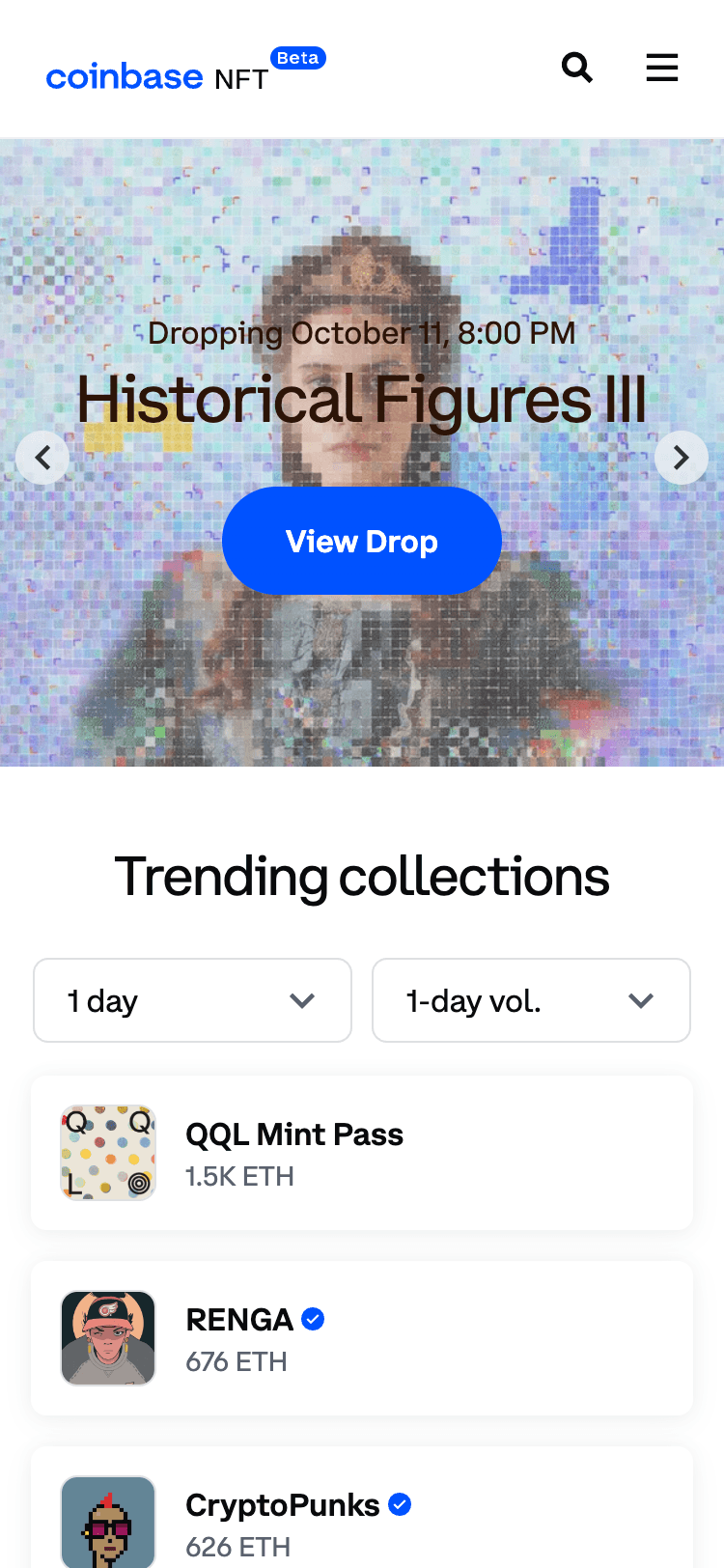The image size is (724, 1568).
Task: Show next banner slide
Action: pos(682,458)
